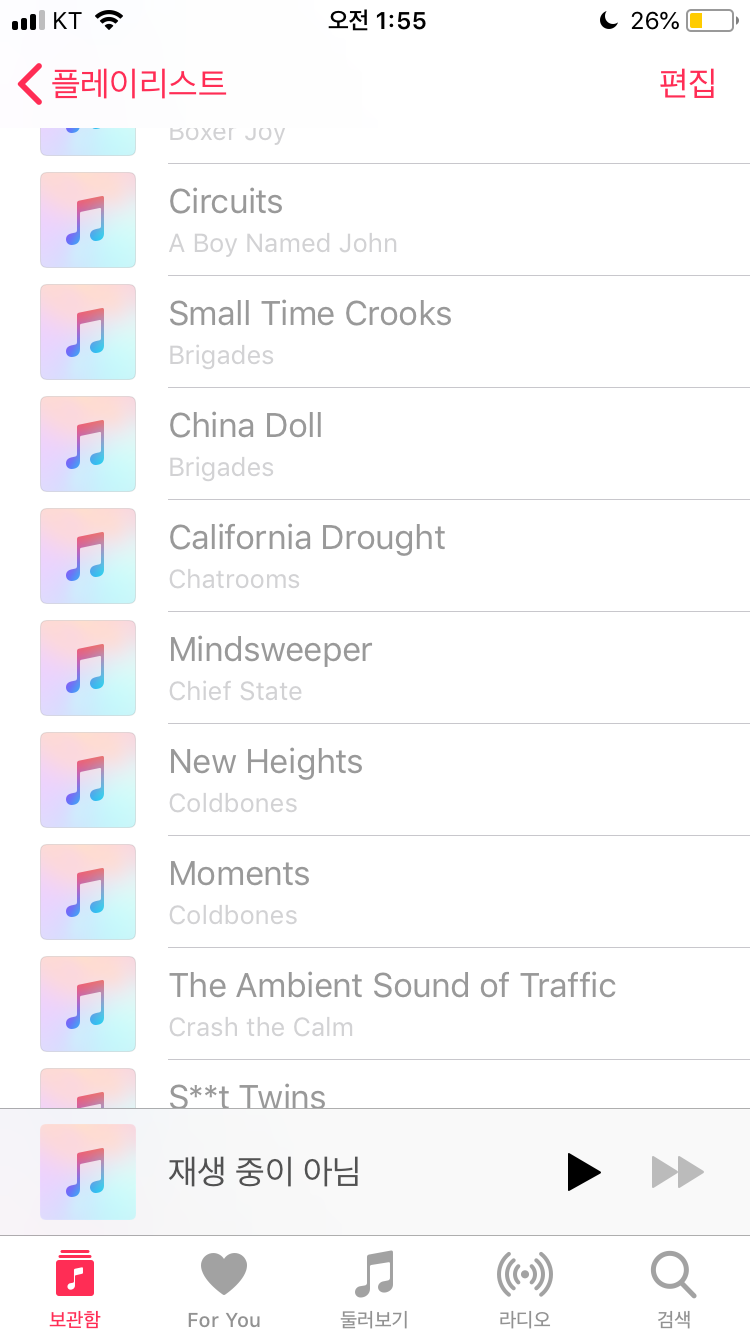
Task: Select the song Small Time Crooks
Action: [x=400, y=332]
